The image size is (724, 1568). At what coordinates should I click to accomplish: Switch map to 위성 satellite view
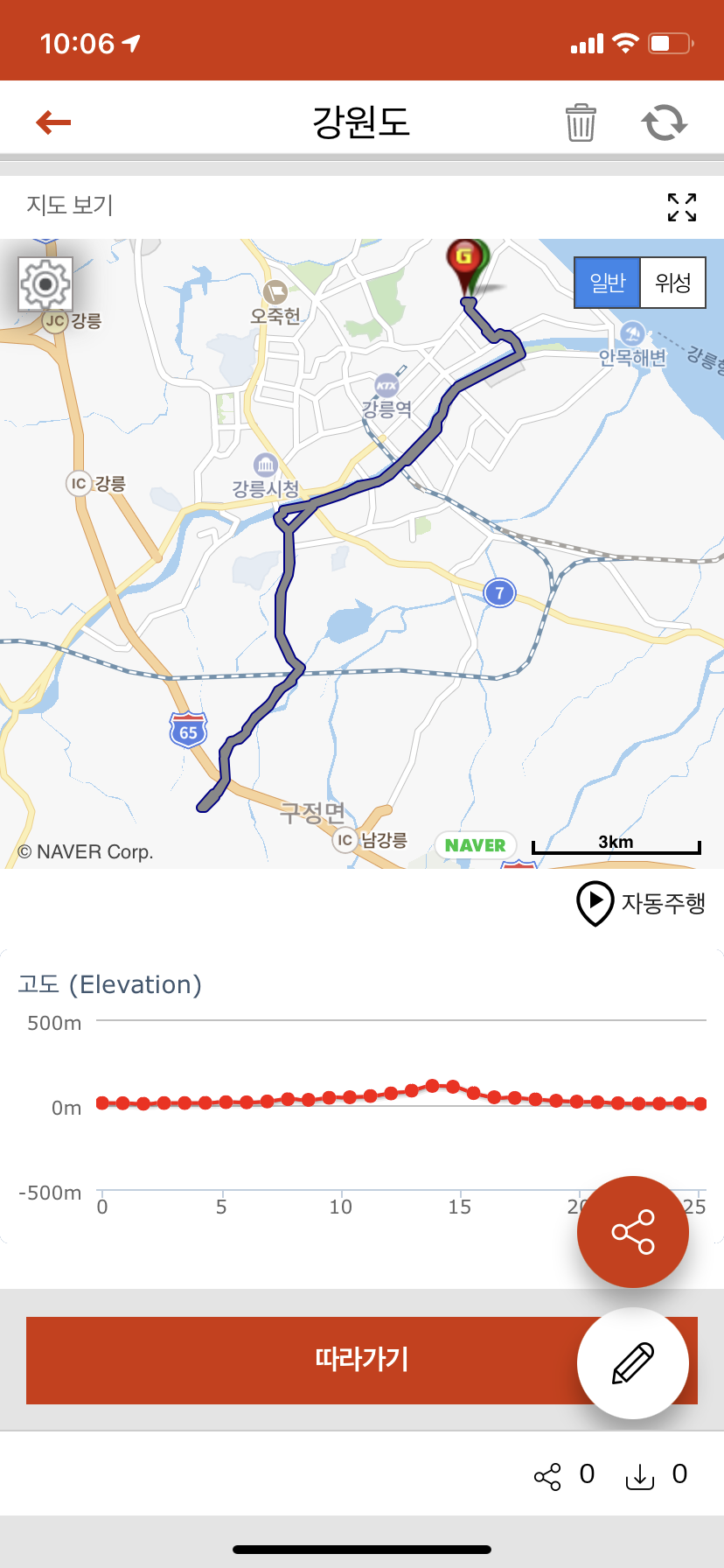[673, 283]
